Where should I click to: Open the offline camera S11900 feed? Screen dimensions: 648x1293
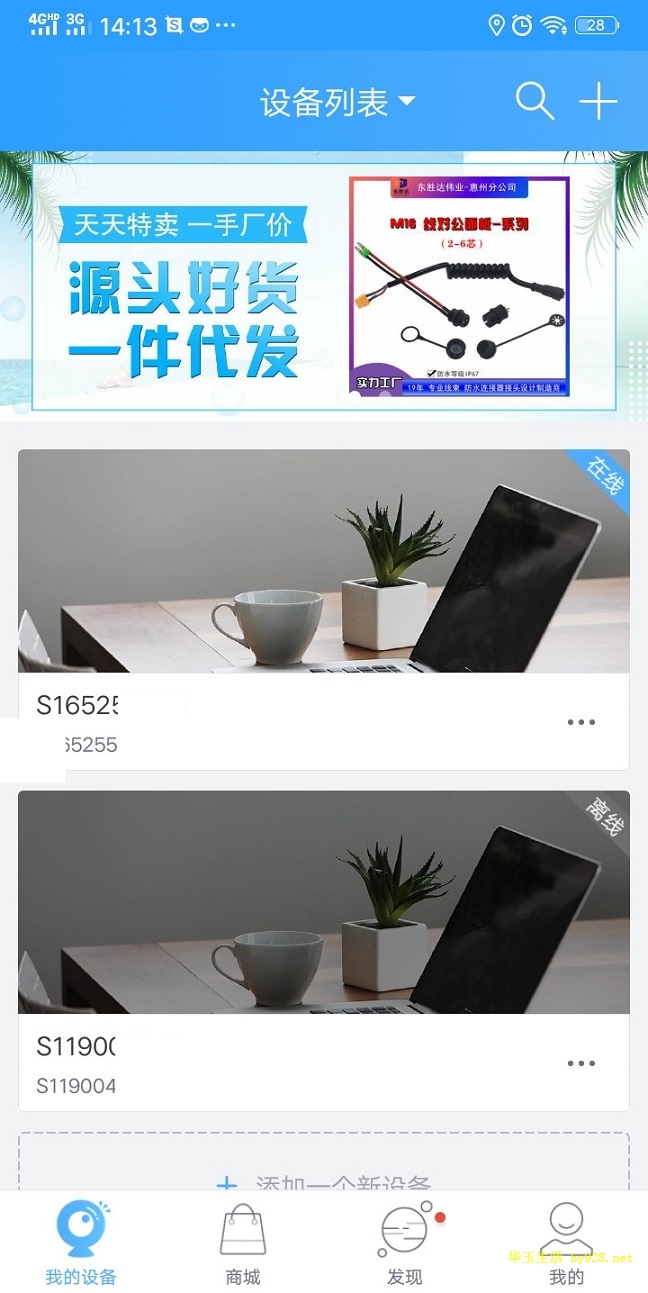(324, 902)
